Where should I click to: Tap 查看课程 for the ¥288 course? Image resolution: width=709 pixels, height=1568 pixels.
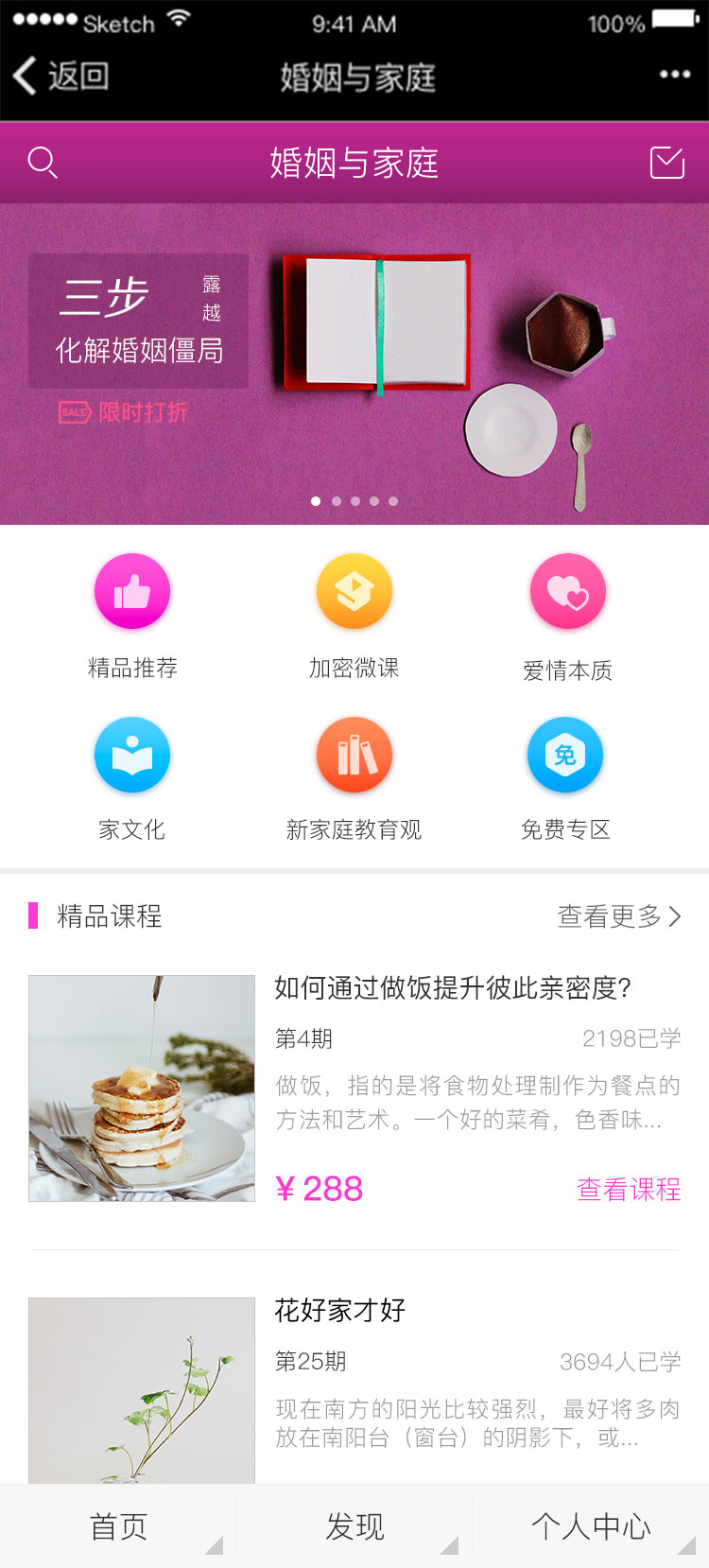[x=629, y=1189]
